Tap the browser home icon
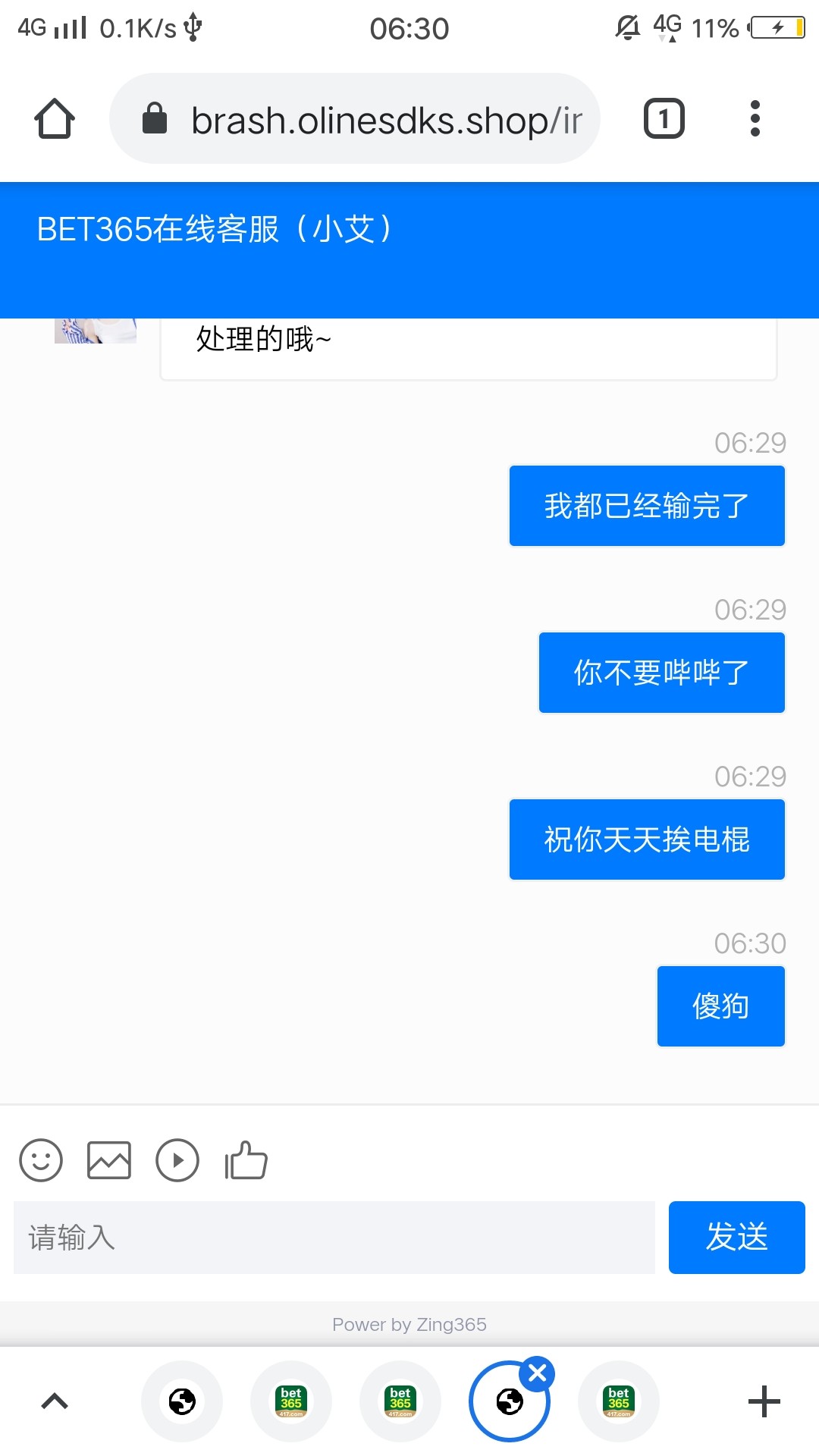The height and width of the screenshot is (1456, 819). tap(53, 118)
